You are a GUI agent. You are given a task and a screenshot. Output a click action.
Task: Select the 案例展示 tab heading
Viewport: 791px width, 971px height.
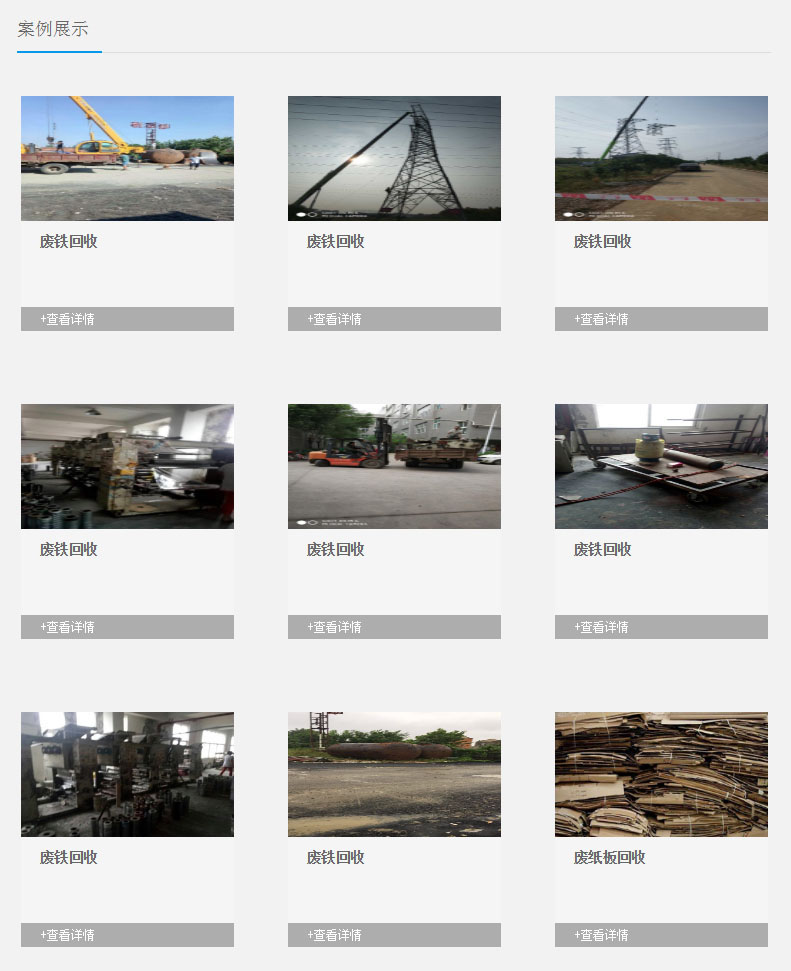point(53,29)
